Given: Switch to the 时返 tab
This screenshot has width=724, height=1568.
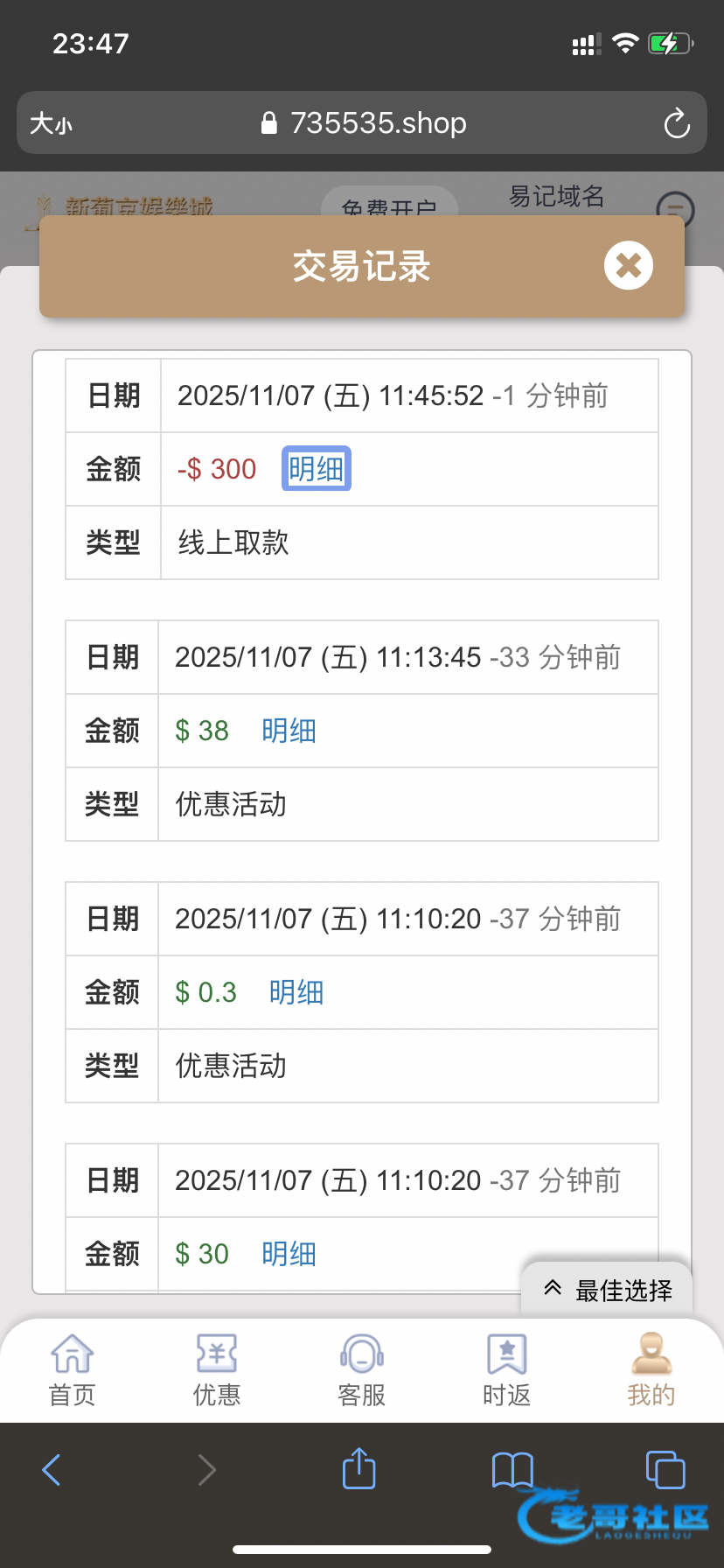Looking at the screenshot, I should click(507, 1369).
